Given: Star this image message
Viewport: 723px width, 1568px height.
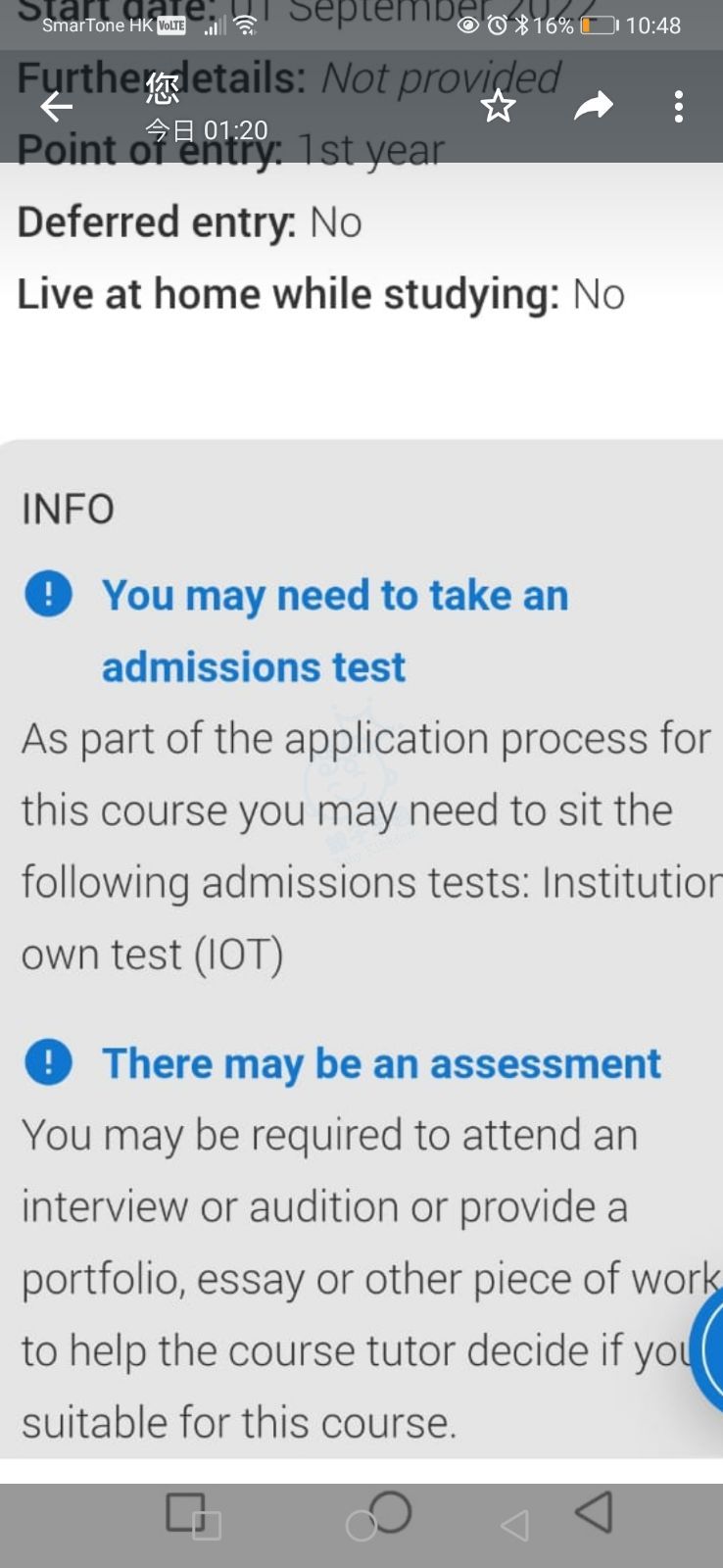Looking at the screenshot, I should pos(498,106).
